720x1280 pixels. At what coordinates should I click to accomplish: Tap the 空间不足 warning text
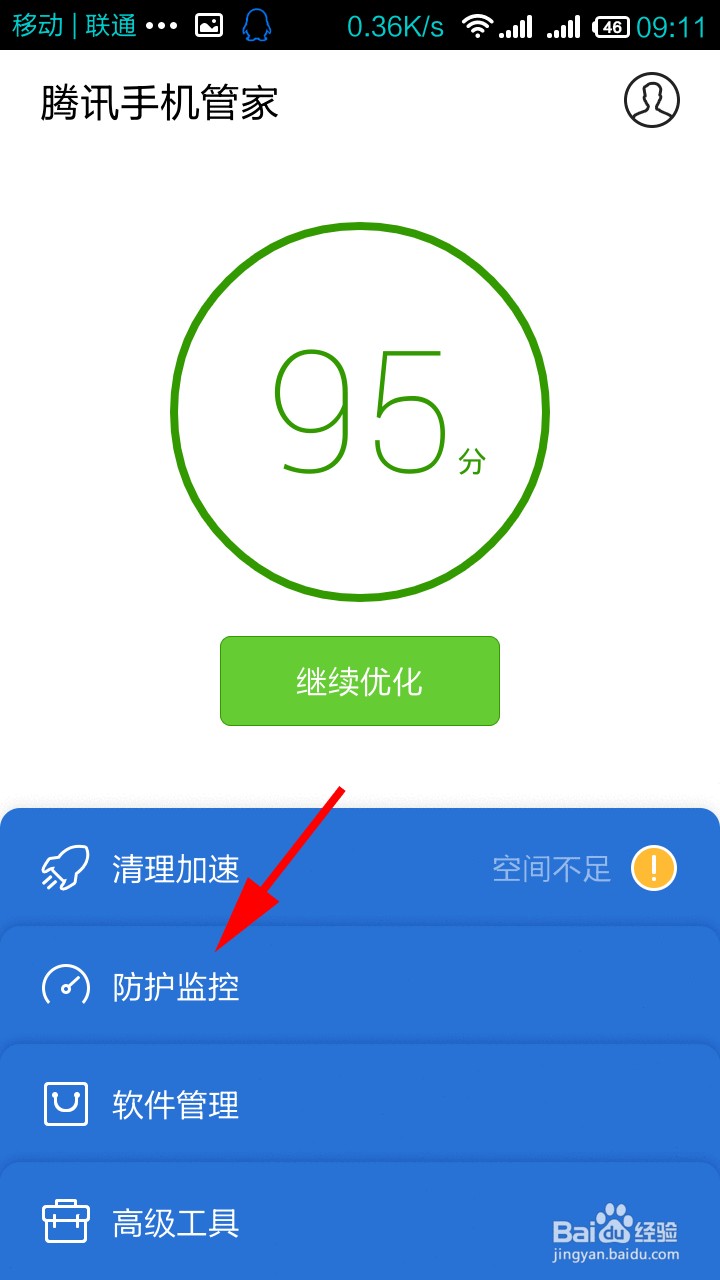551,868
